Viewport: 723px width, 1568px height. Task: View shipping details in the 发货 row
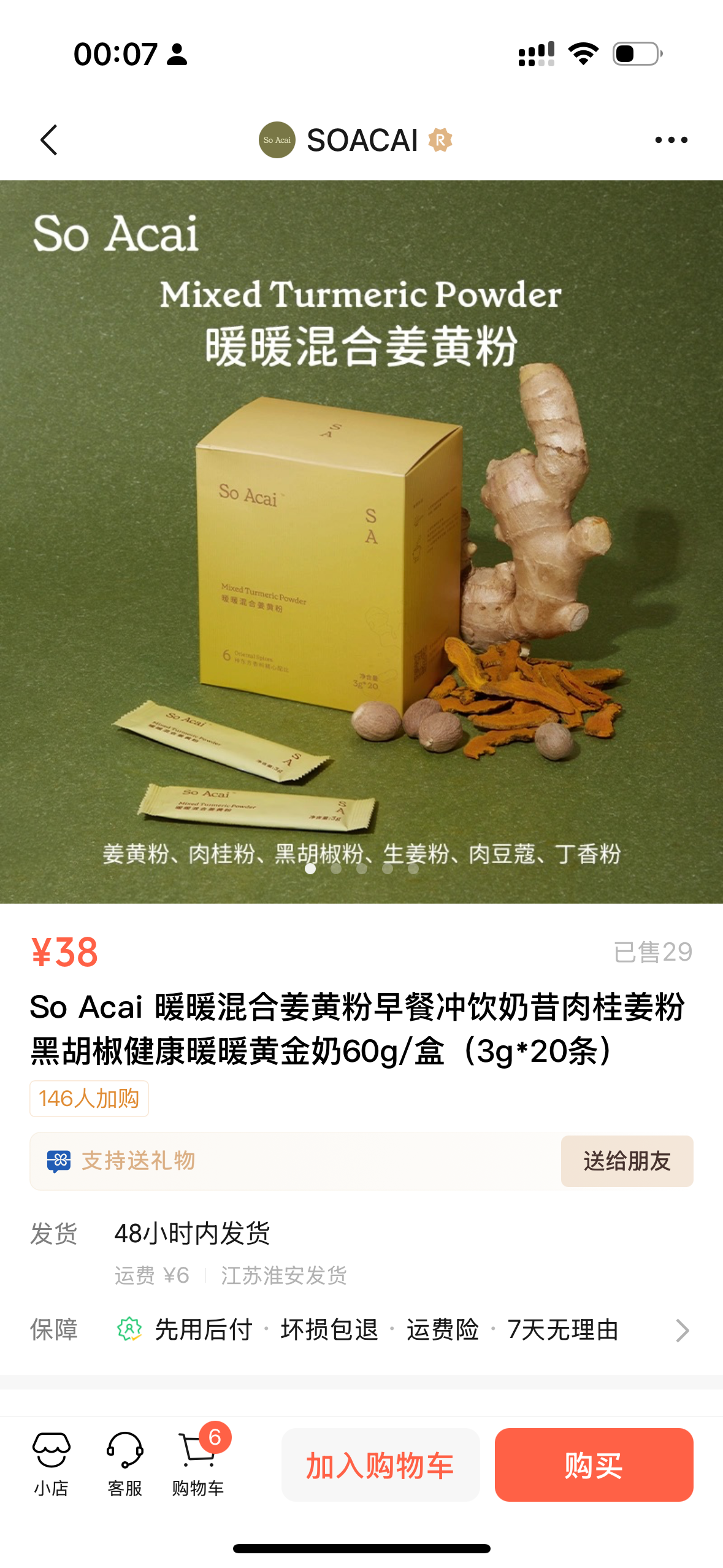pos(361,1253)
